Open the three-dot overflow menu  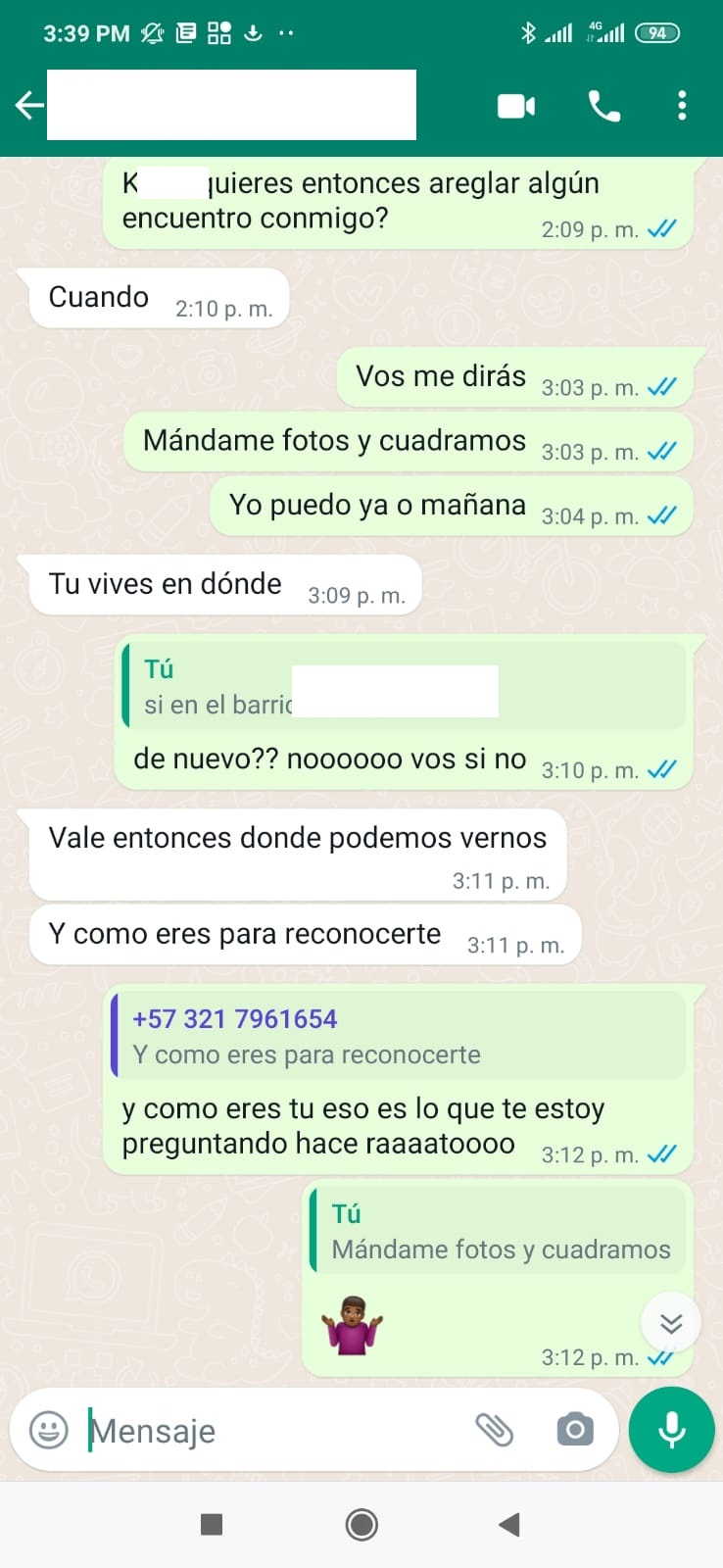point(682,107)
